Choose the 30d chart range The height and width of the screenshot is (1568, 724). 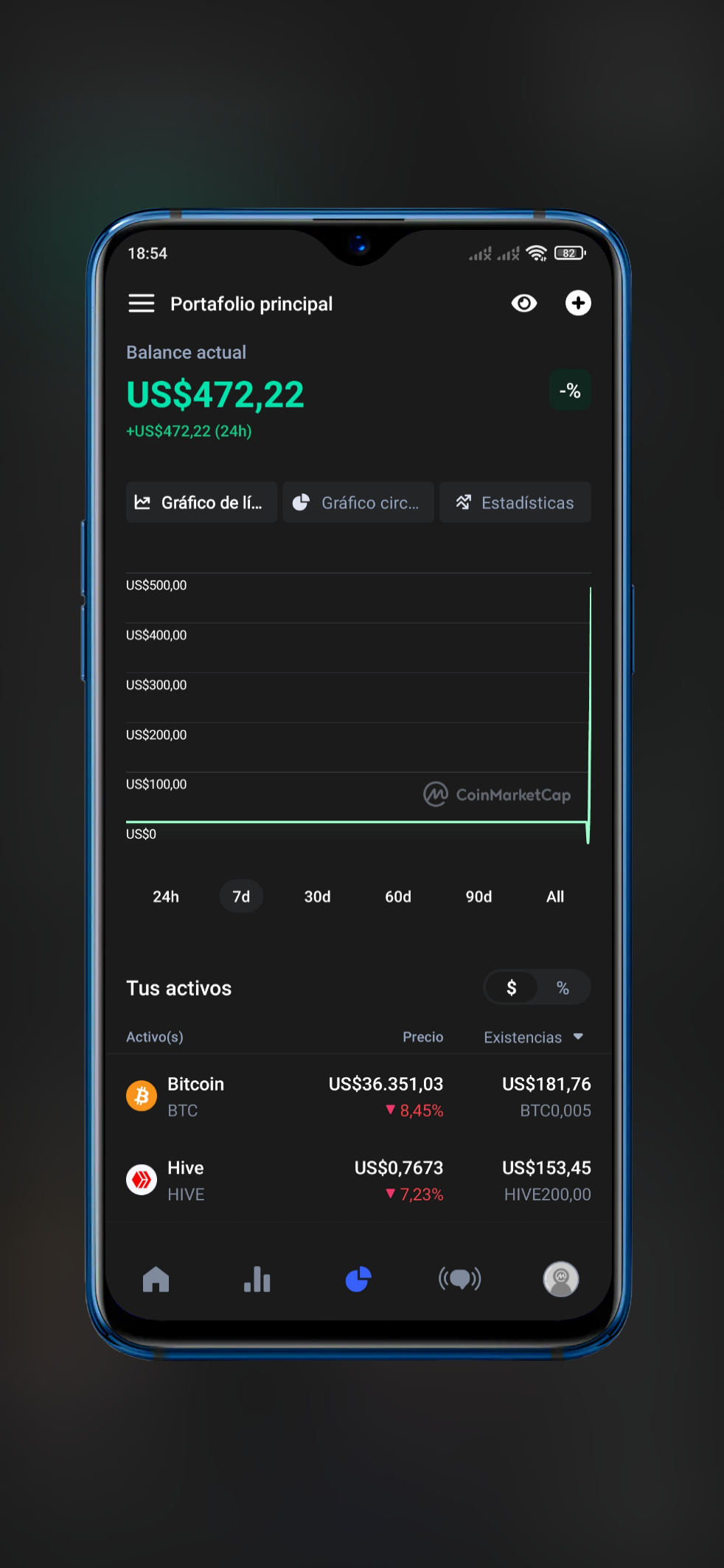coord(318,897)
